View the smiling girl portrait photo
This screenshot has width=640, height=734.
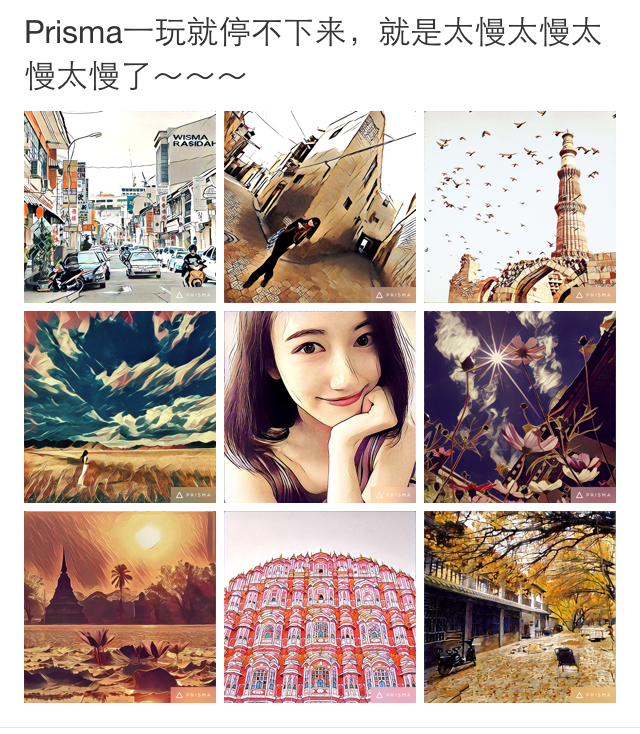click(x=320, y=407)
